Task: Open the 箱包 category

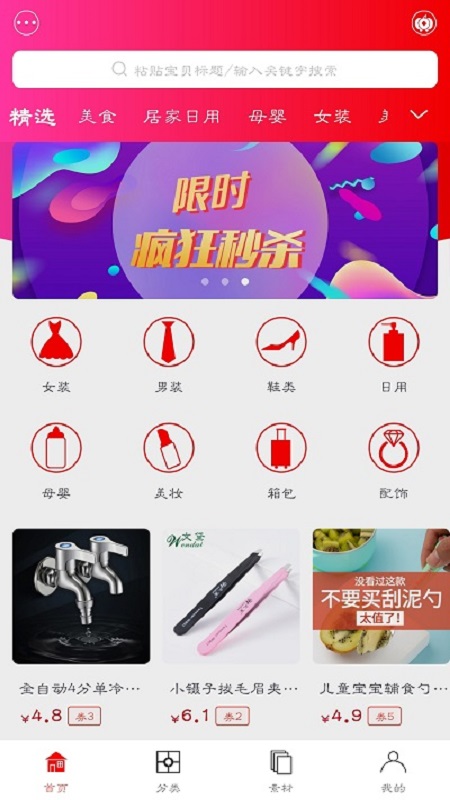Action: click(x=281, y=461)
